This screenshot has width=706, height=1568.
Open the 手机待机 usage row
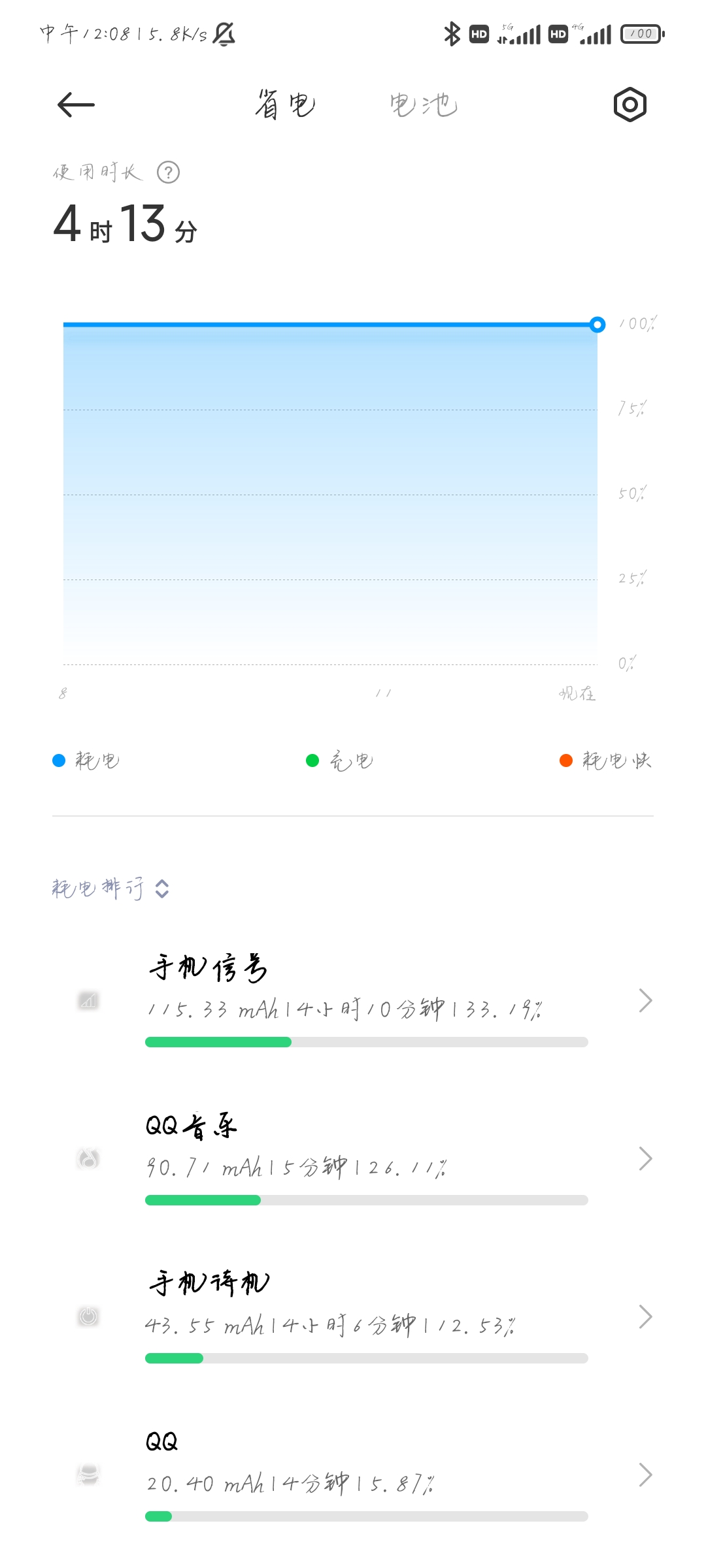tap(353, 1316)
